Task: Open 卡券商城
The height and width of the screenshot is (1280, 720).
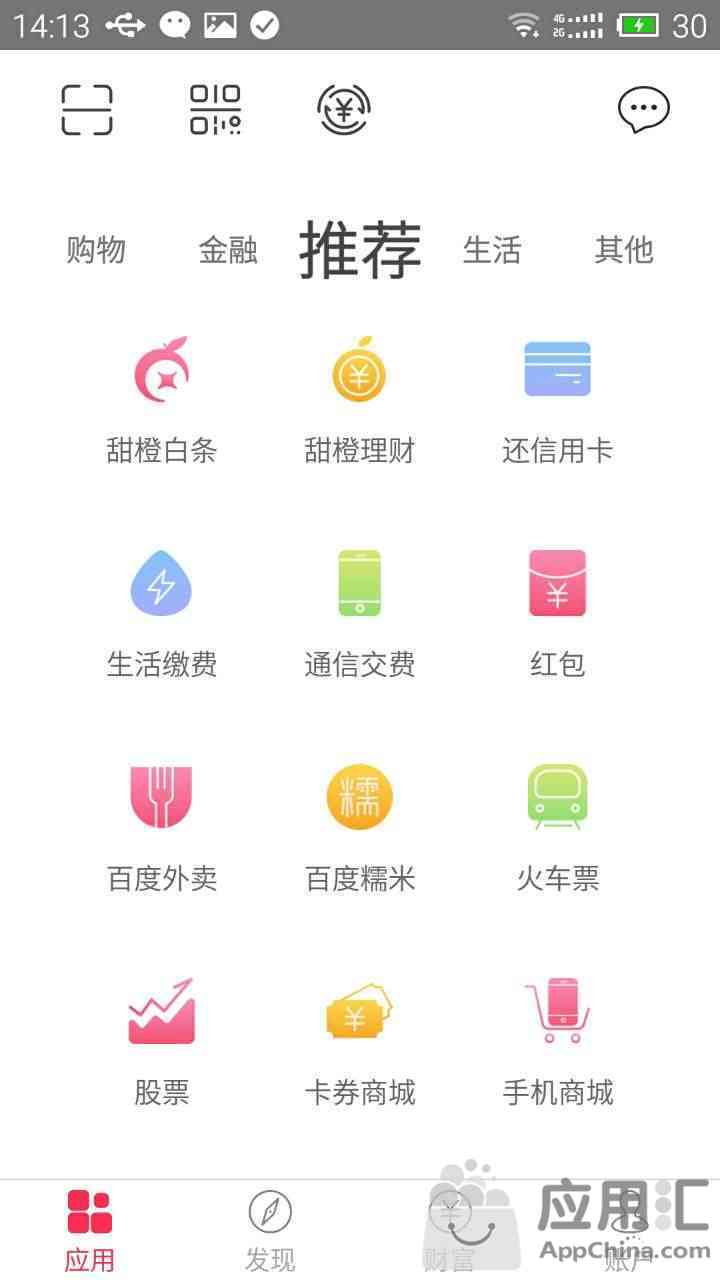Action: click(360, 1042)
